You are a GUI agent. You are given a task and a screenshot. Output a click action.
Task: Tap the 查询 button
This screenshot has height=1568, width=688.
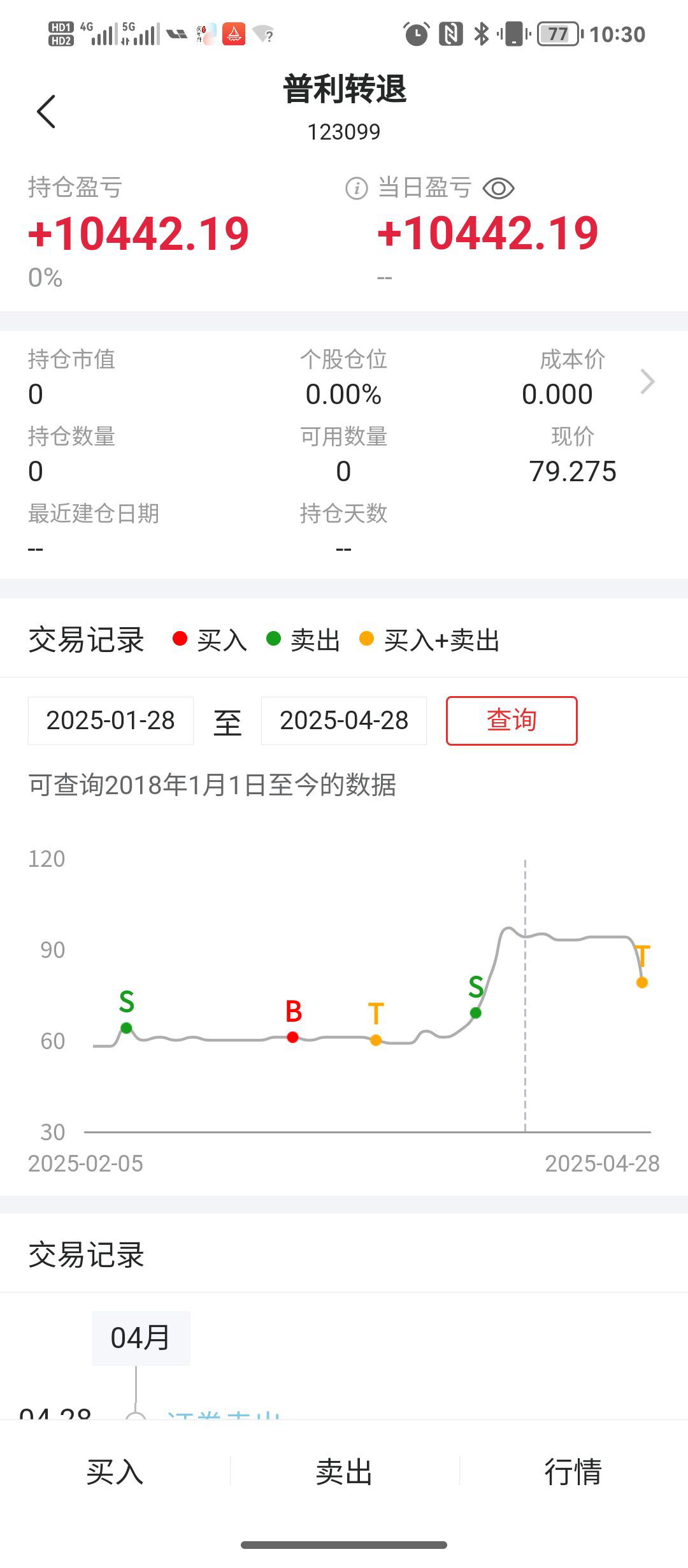click(x=512, y=721)
